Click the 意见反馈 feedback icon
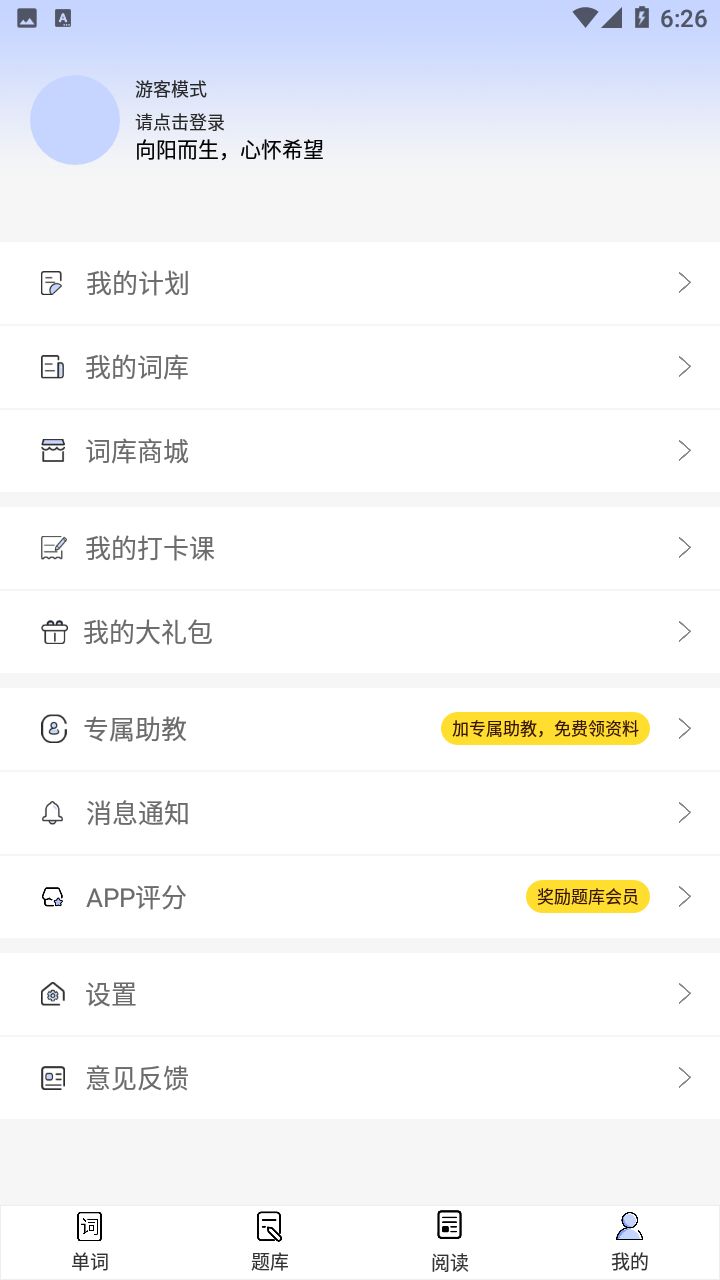This screenshot has height=1280, width=720. pyautogui.click(x=53, y=1077)
